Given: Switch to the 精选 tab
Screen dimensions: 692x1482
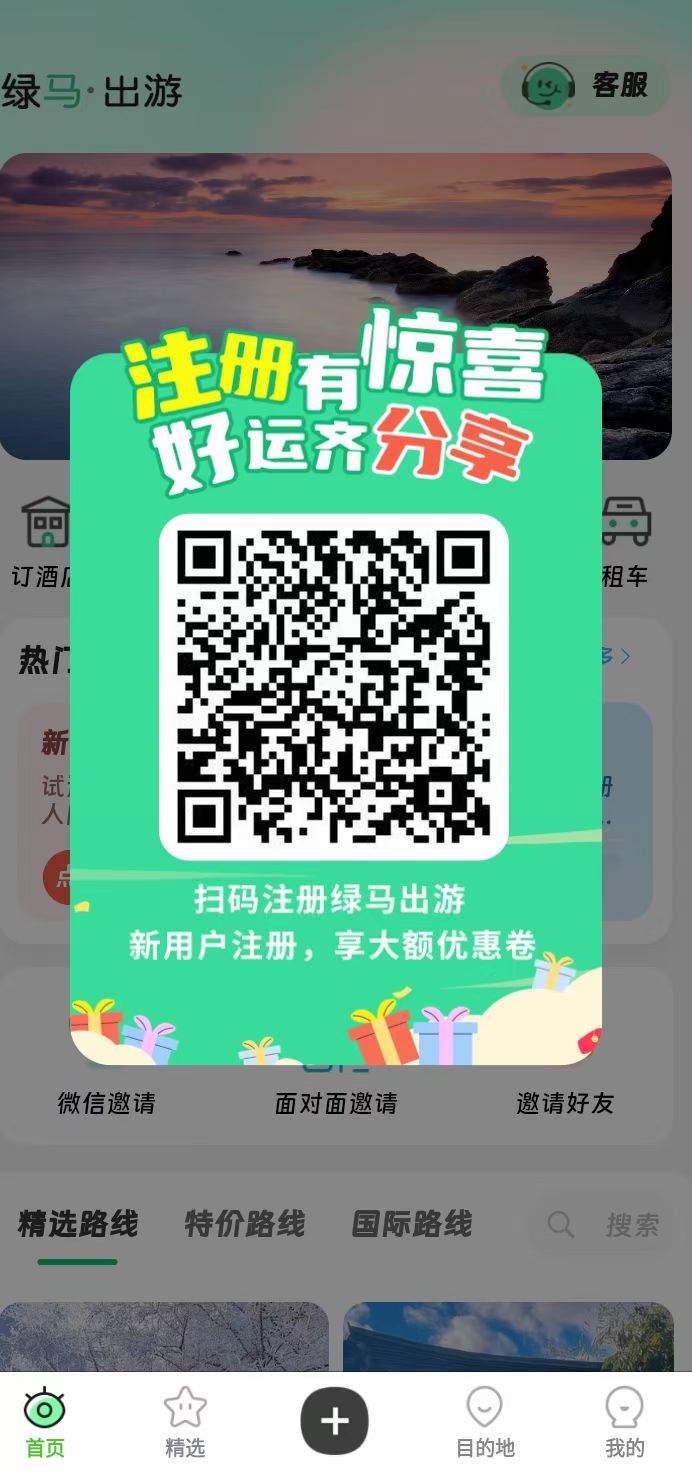Looking at the screenshot, I should click(x=185, y=1422).
